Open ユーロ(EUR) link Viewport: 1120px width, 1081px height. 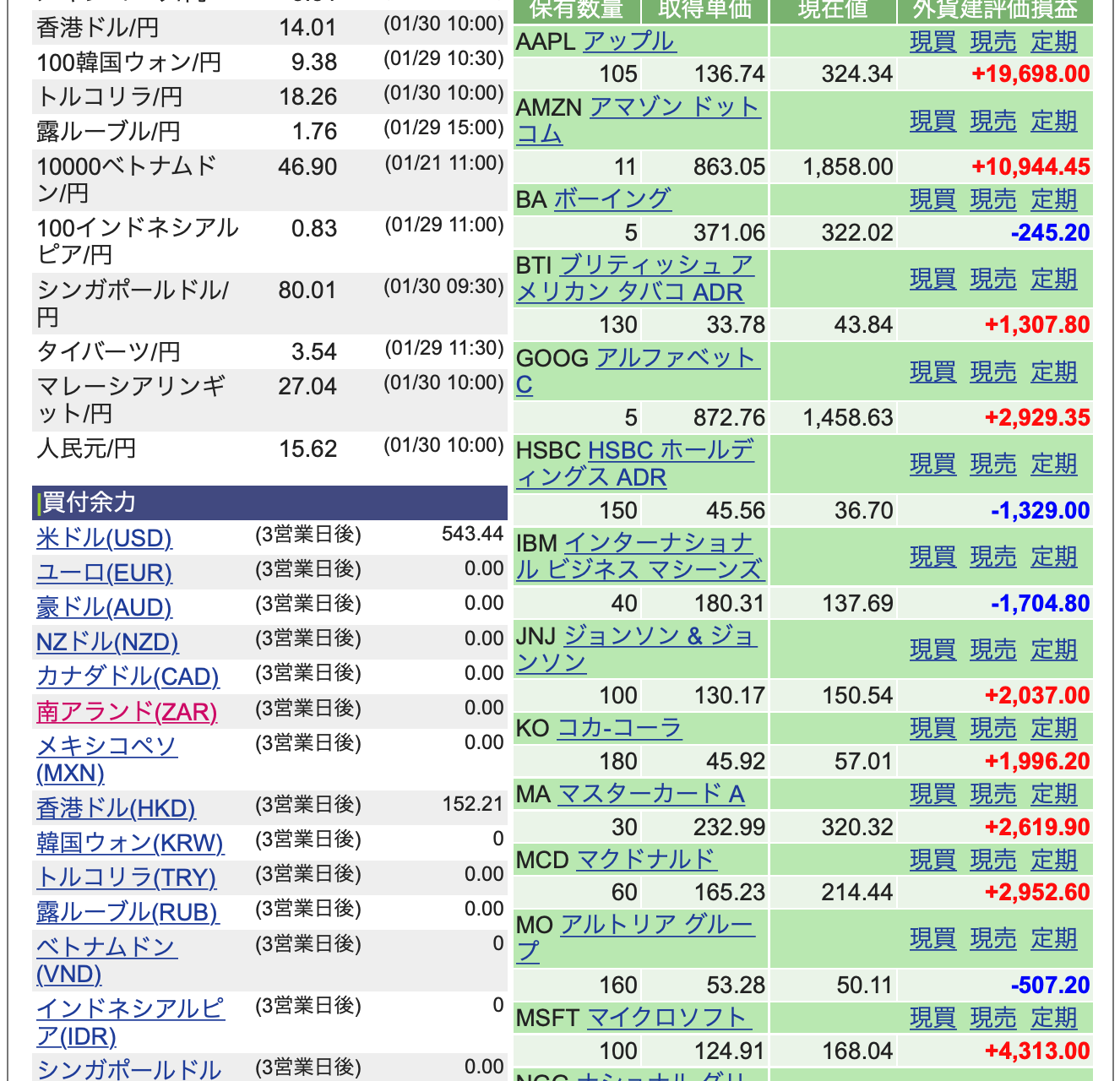104,573
